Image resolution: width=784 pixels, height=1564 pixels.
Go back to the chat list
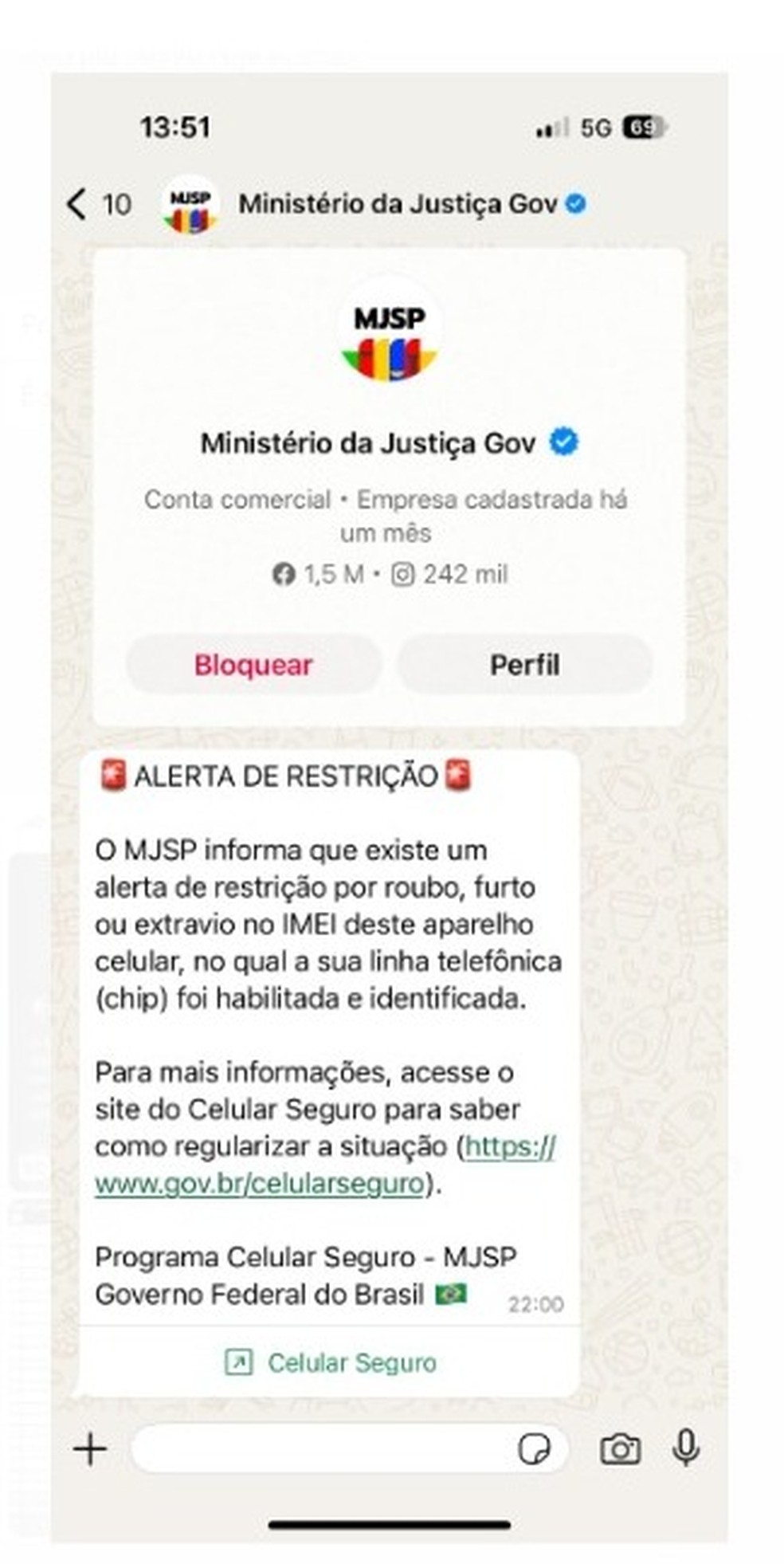coord(77,205)
